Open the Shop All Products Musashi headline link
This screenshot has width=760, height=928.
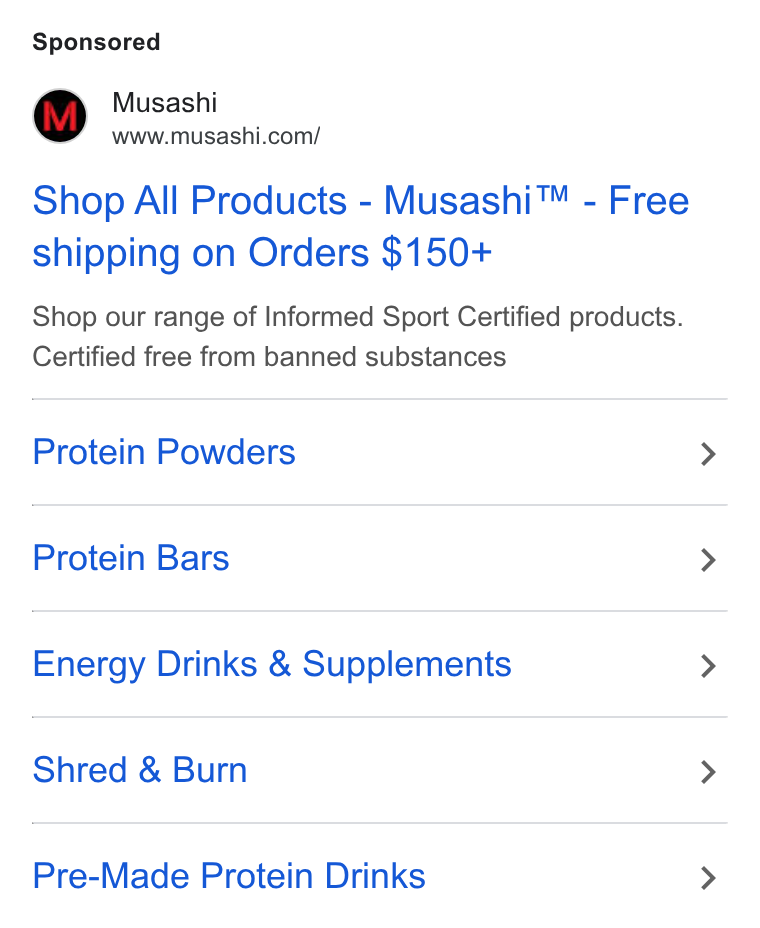(360, 227)
